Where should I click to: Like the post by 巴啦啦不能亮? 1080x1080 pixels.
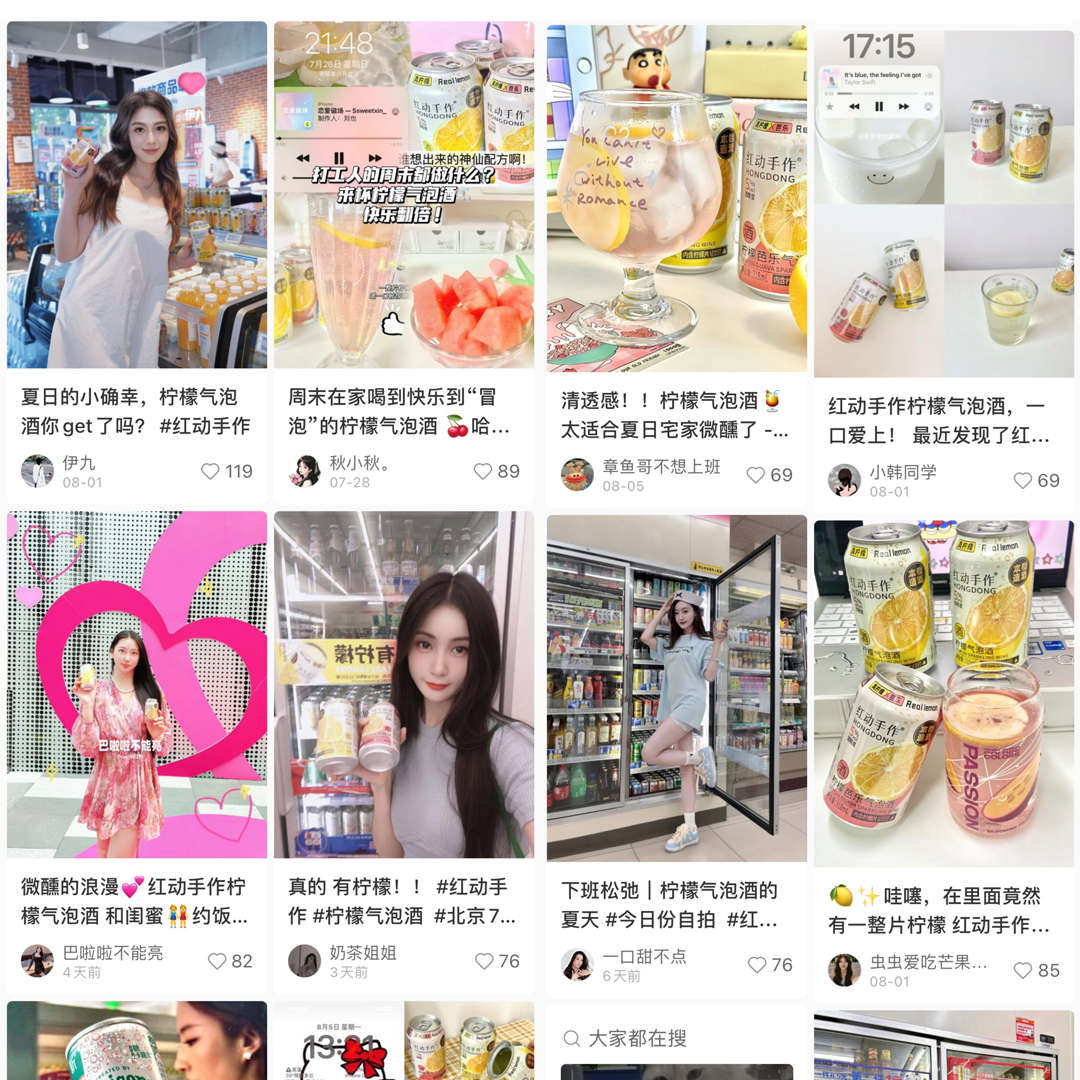point(217,961)
